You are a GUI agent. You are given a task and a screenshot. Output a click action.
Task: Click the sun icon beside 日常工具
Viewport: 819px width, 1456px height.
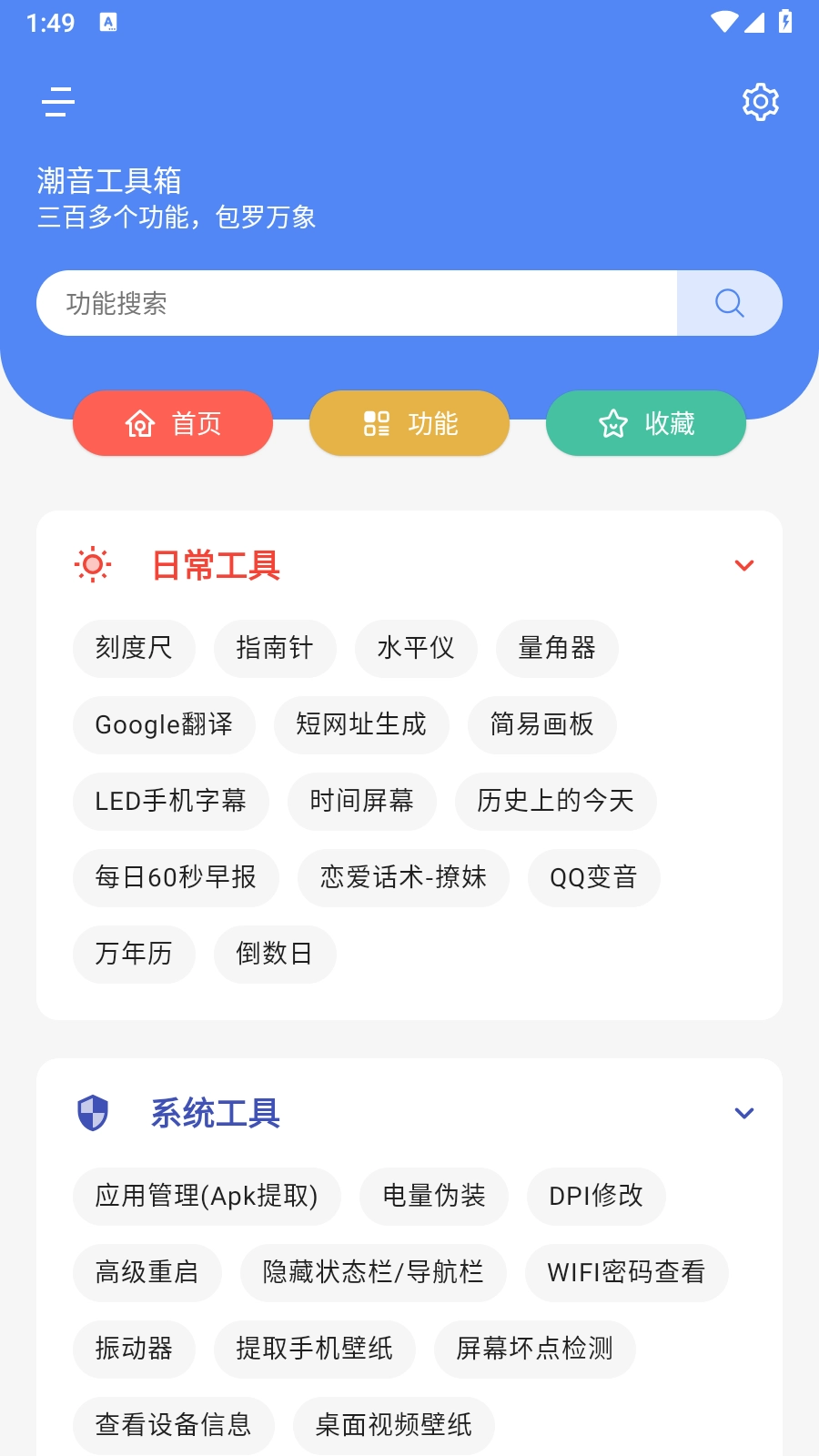(92, 564)
